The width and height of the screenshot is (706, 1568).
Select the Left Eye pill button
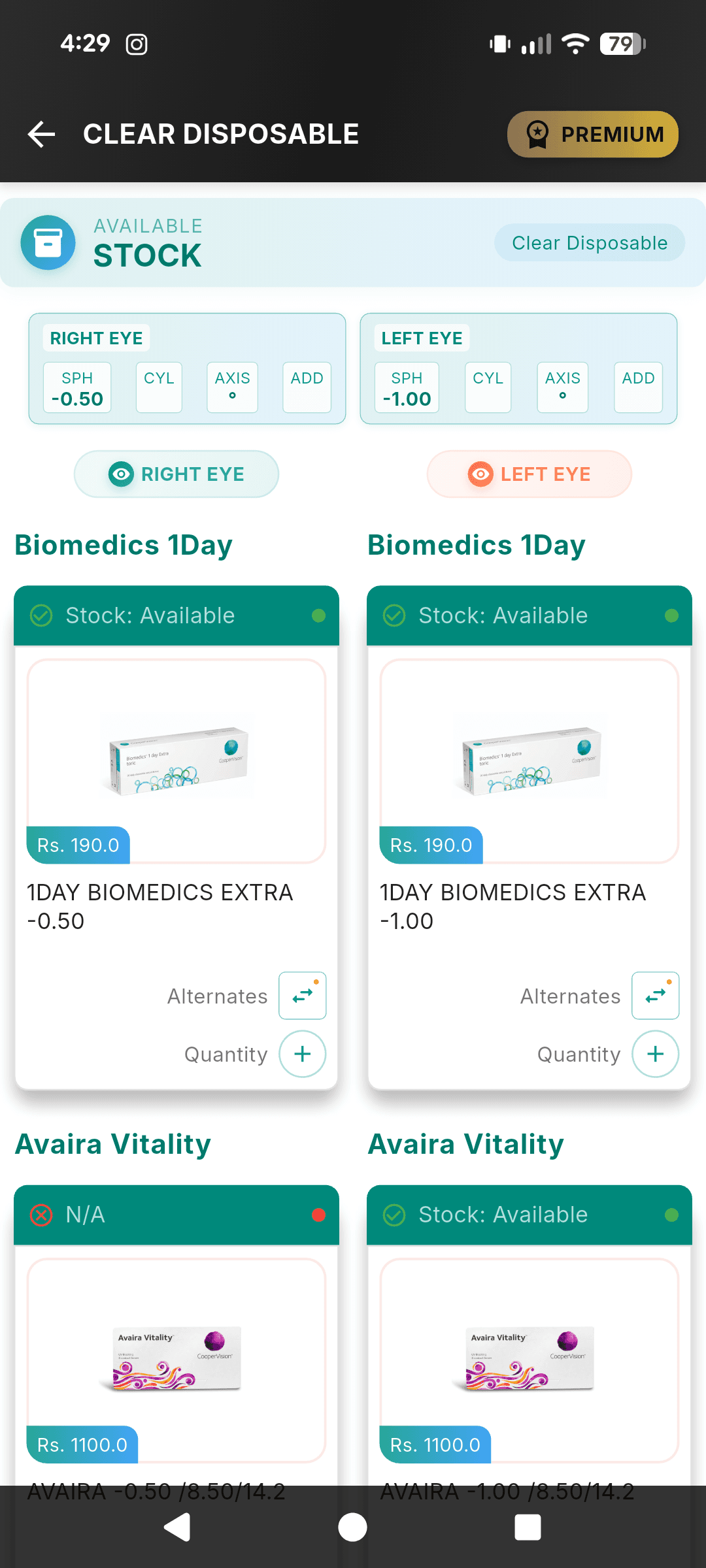pyautogui.click(x=529, y=474)
